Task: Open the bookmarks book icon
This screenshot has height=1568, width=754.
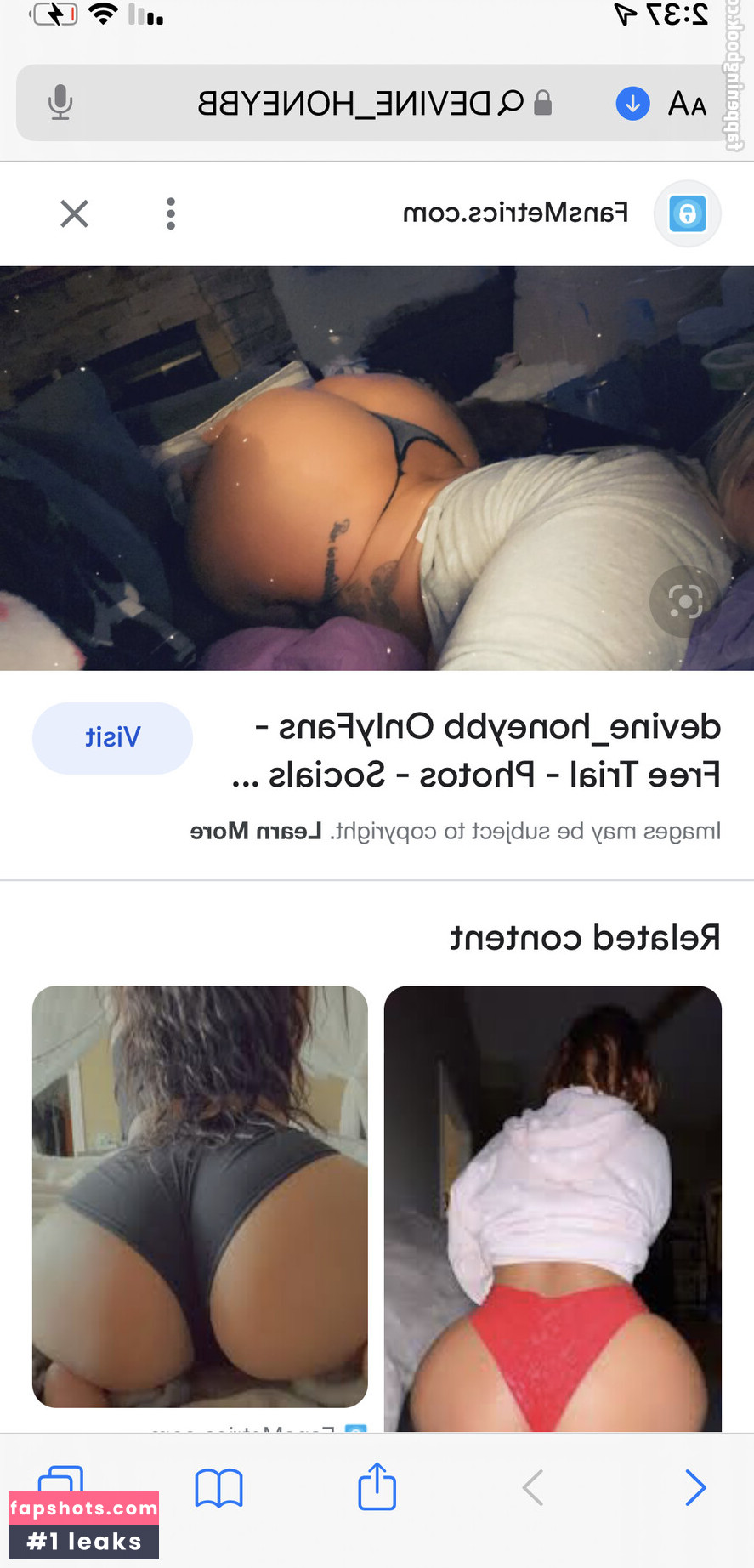Action: pos(218,1488)
